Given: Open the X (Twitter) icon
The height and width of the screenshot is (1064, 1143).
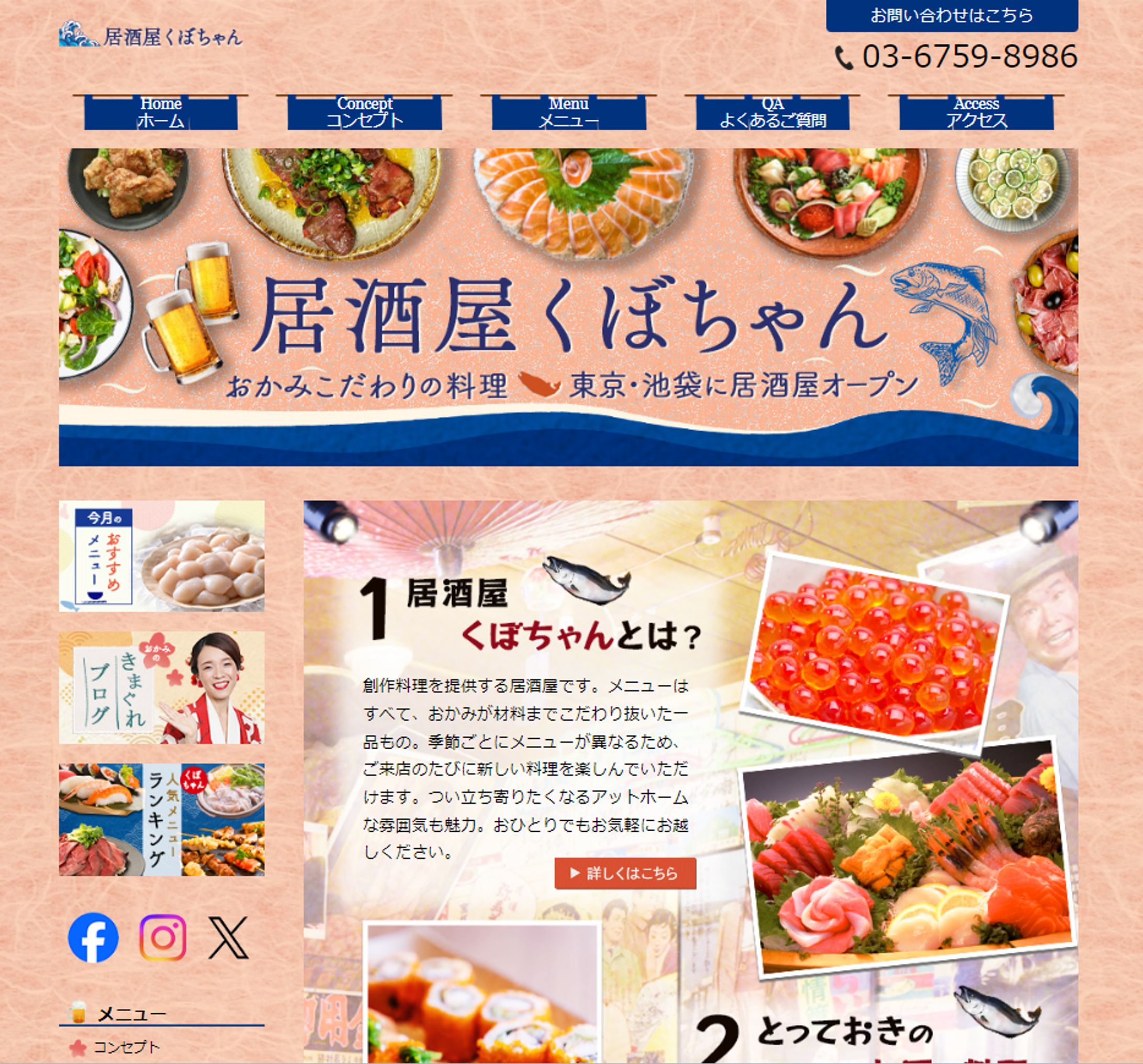Looking at the screenshot, I should 228,937.
